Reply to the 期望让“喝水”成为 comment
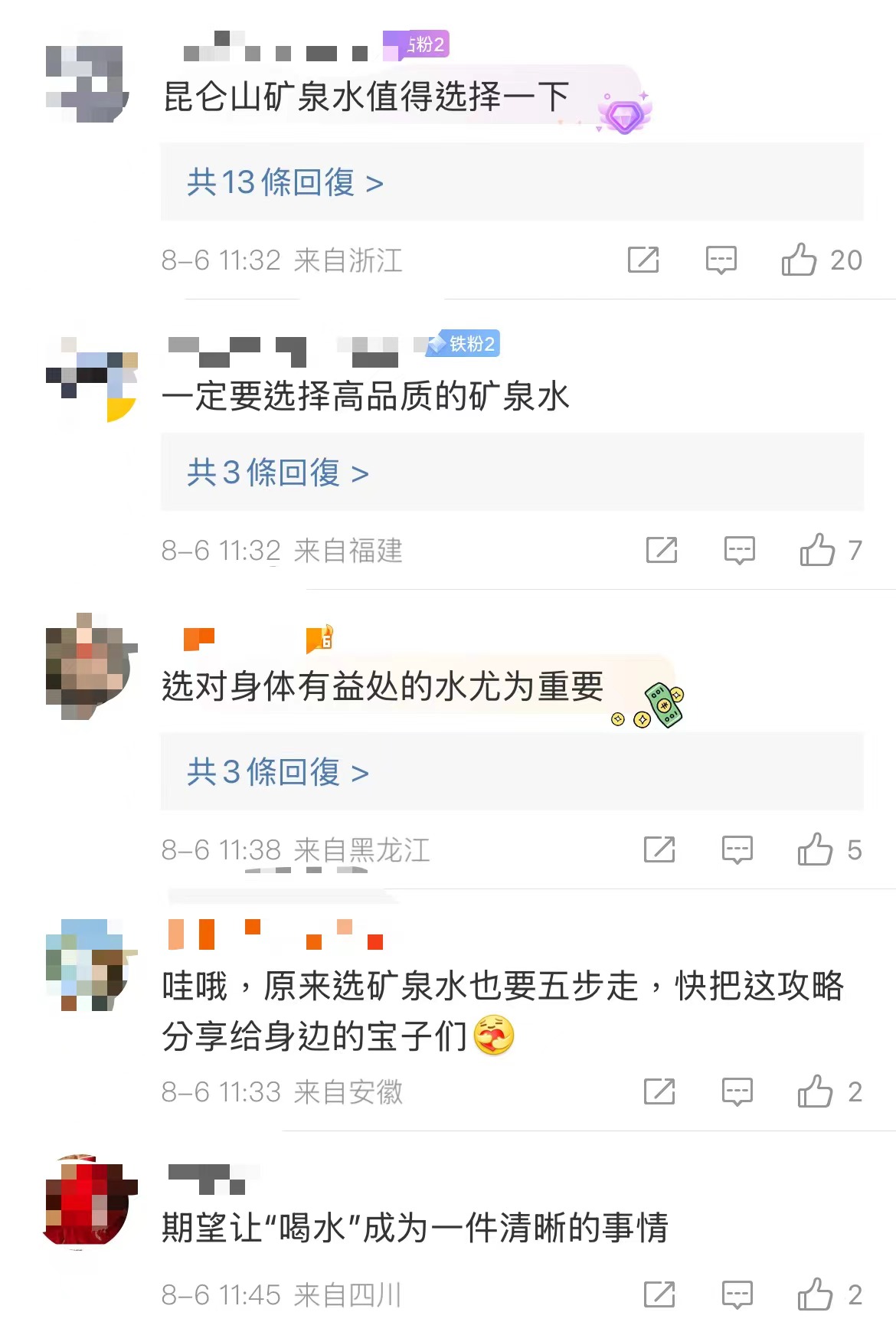 click(737, 1294)
